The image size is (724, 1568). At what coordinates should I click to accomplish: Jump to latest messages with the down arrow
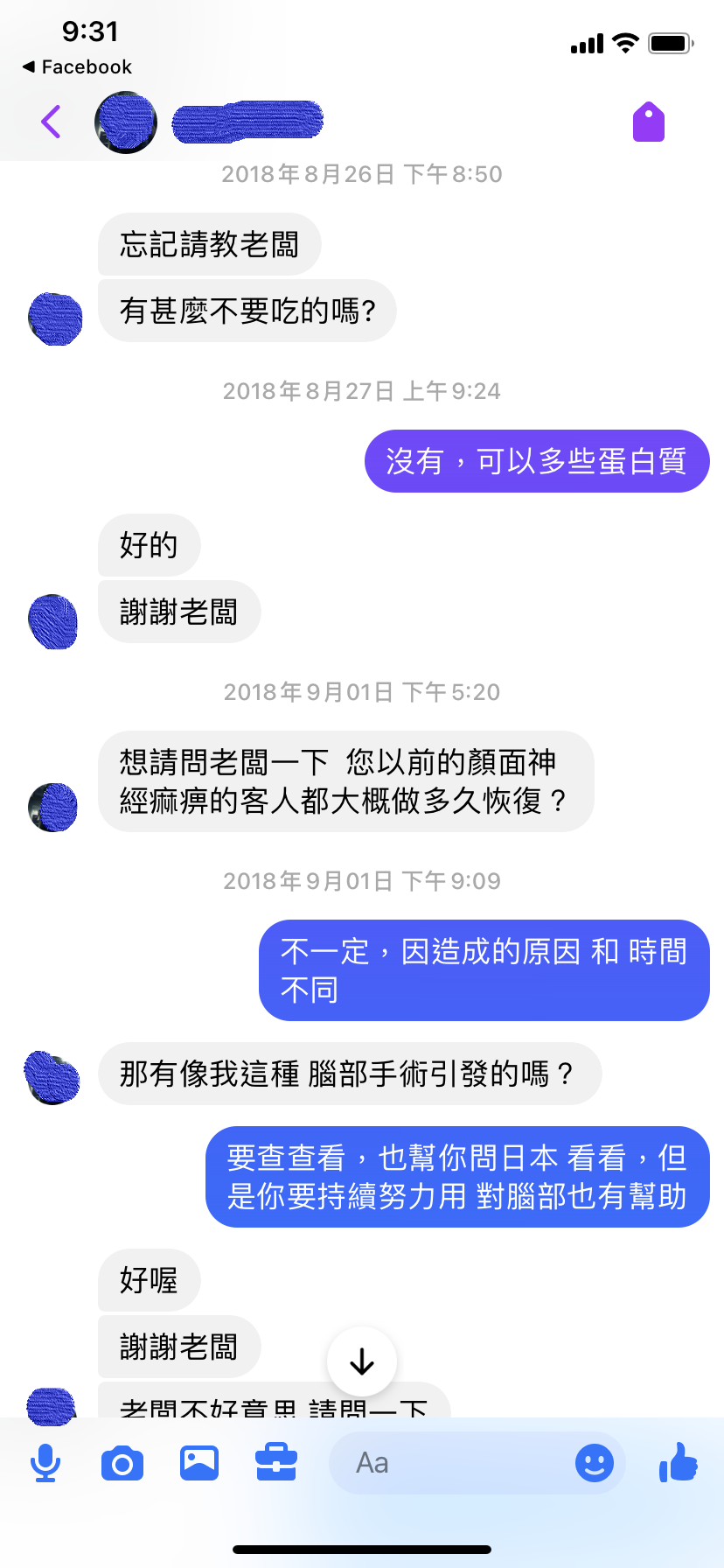tap(362, 1361)
